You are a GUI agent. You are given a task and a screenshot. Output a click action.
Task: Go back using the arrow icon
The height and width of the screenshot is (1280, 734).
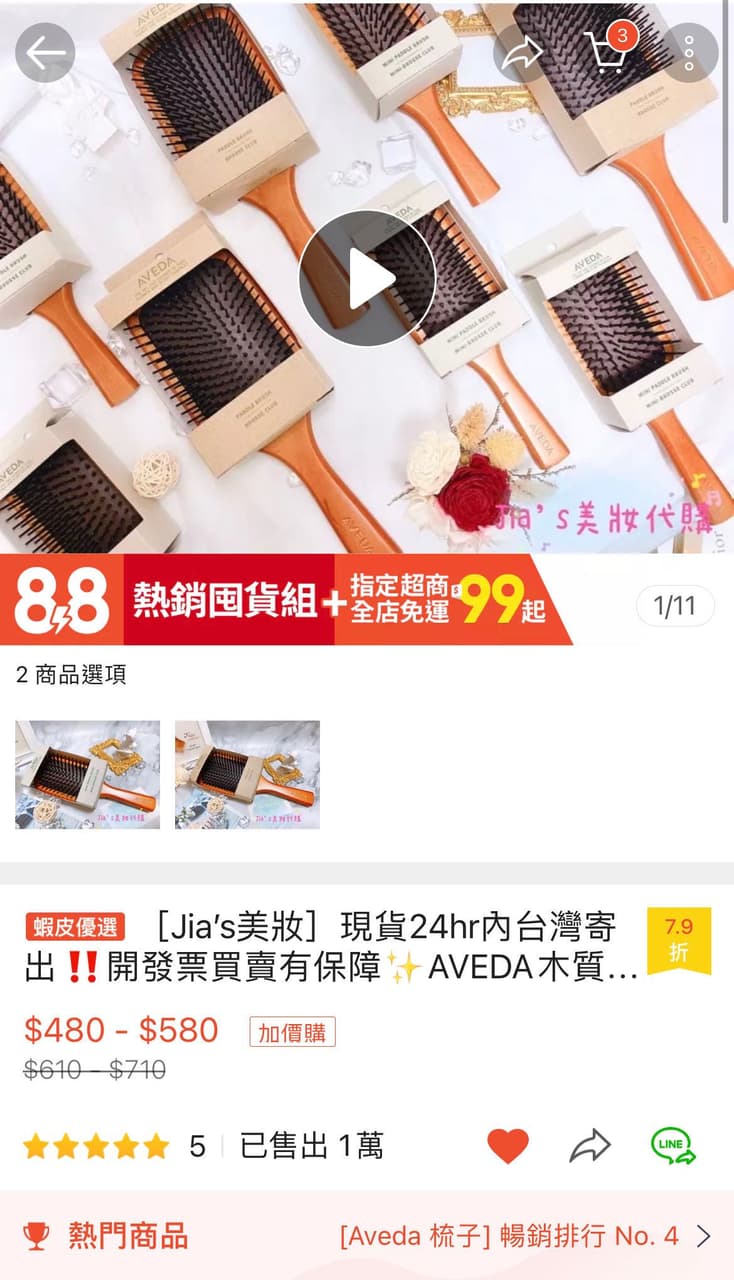45,53
